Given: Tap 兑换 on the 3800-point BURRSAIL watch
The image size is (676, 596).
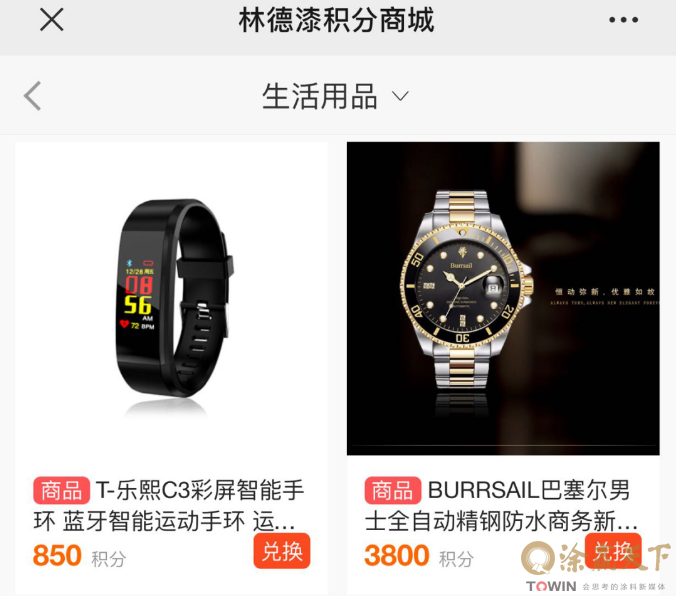Looking at the screenshot, I should coord(613,551).
